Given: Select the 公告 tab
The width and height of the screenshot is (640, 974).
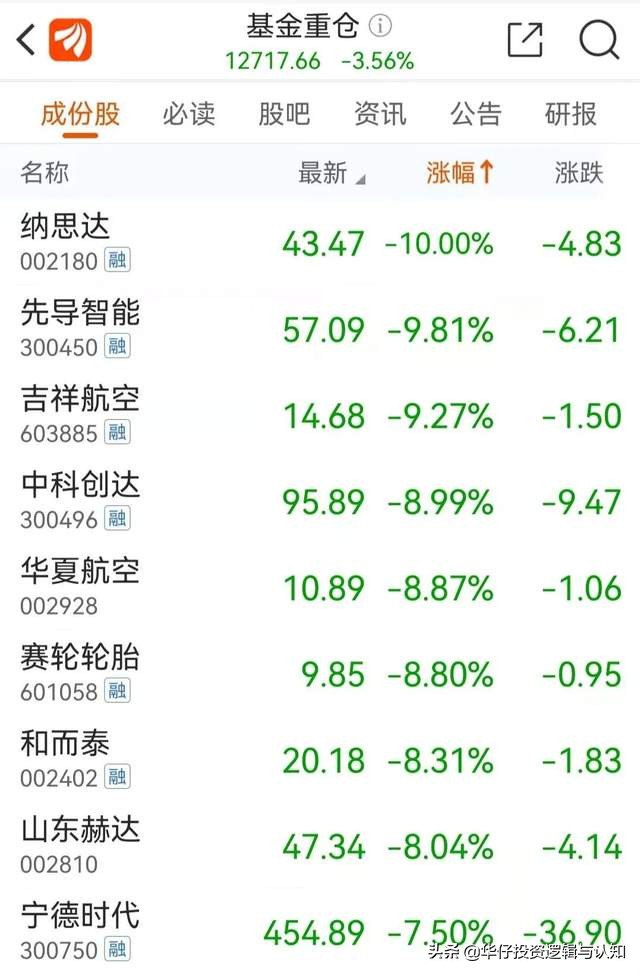Looking at the screenshot, I should 476,114.
